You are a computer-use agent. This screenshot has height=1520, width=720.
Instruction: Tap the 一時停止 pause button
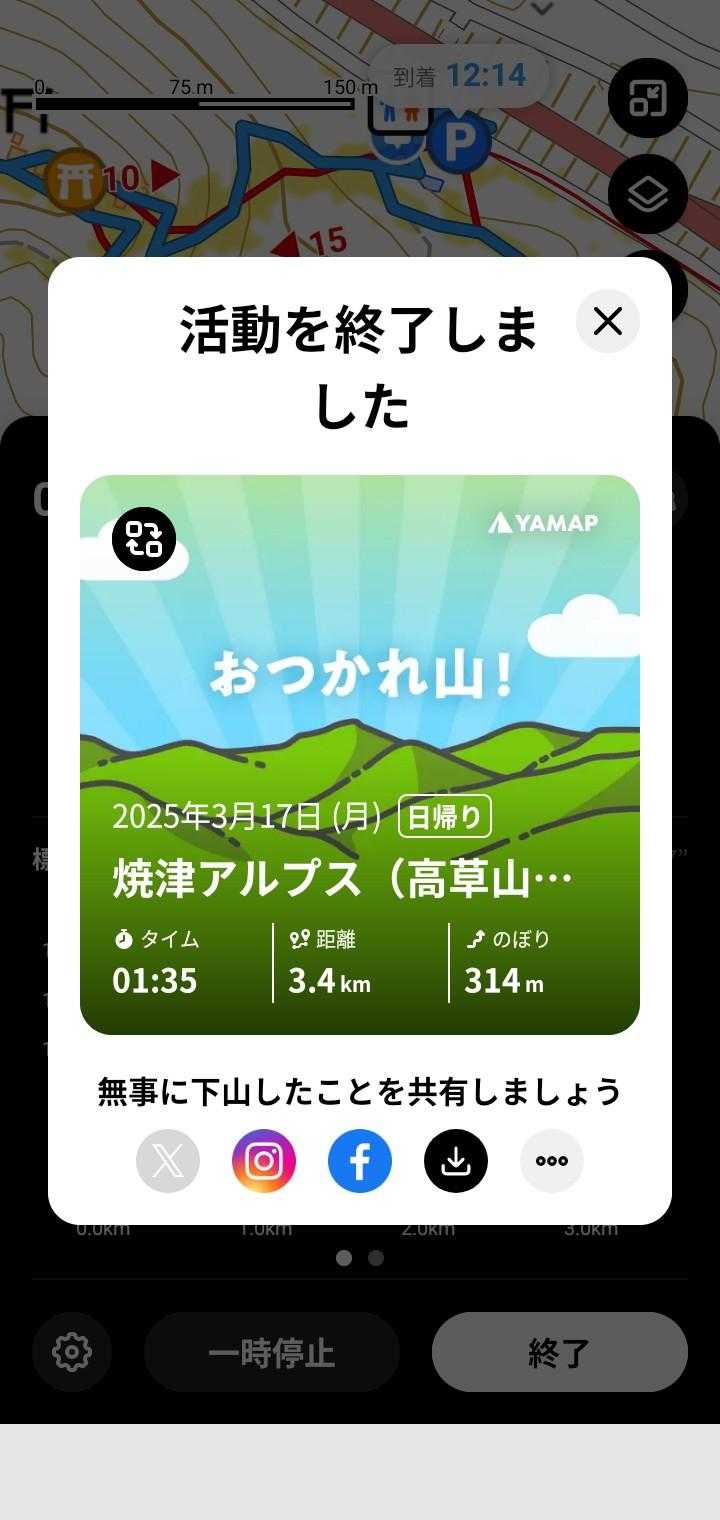tap(272, 1352)
